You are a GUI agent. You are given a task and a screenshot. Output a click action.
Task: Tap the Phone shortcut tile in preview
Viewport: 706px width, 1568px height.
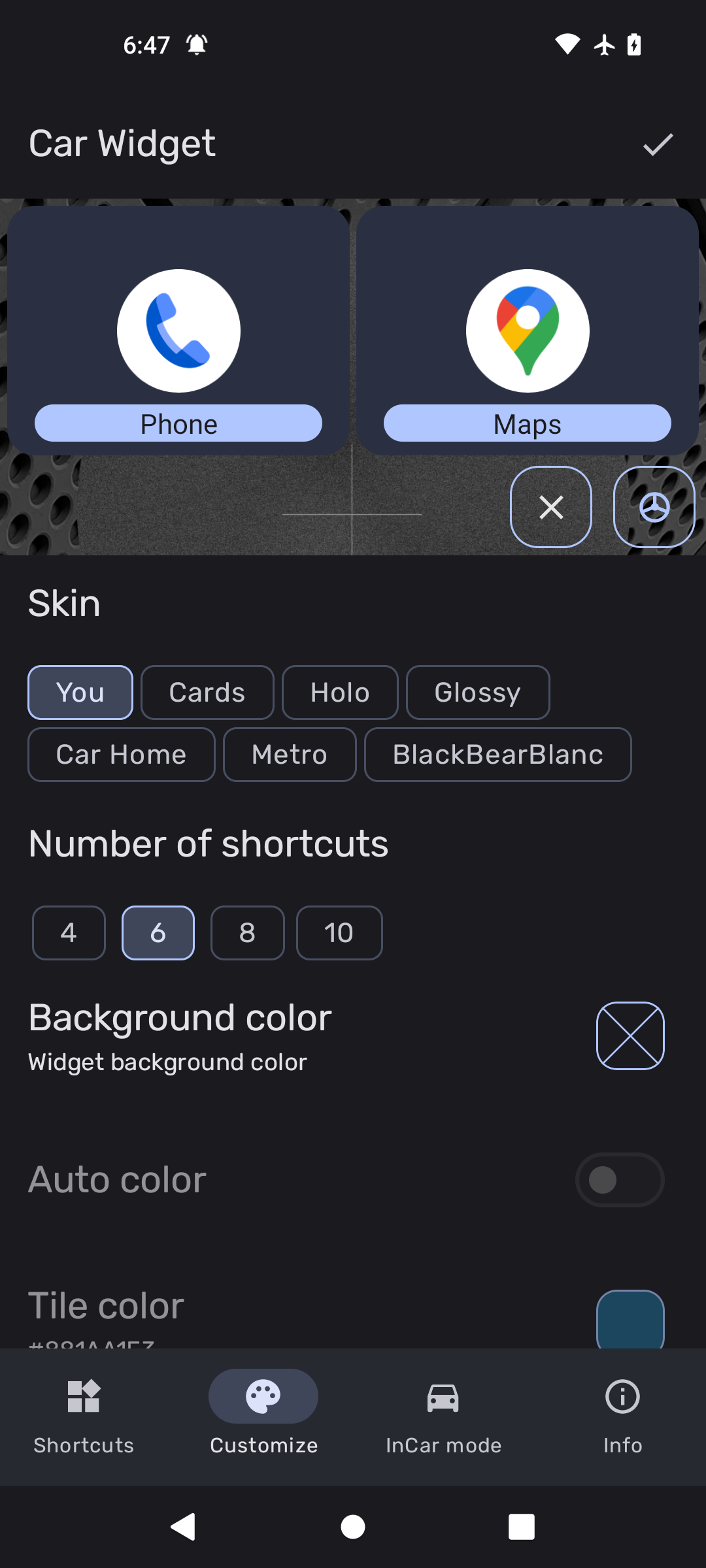coord(178,331)
